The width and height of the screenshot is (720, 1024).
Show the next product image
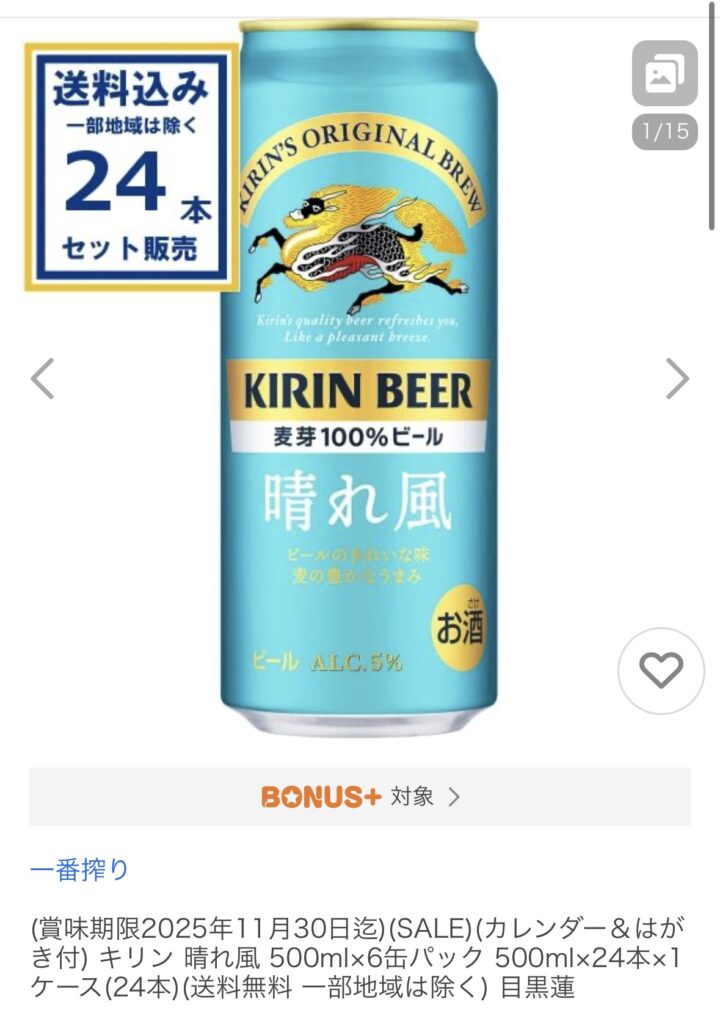pos(677,379)
